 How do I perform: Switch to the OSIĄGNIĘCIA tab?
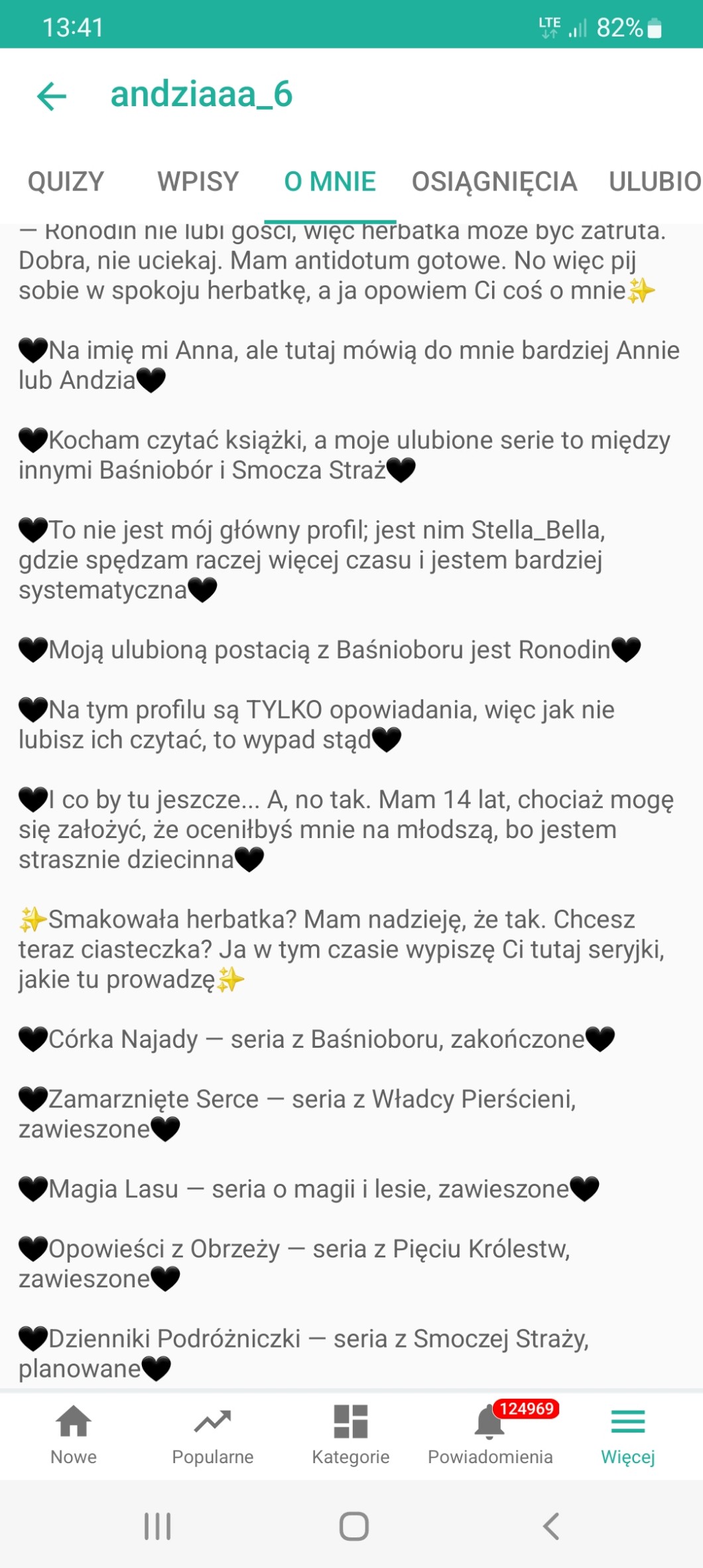[x=494, y=182]
